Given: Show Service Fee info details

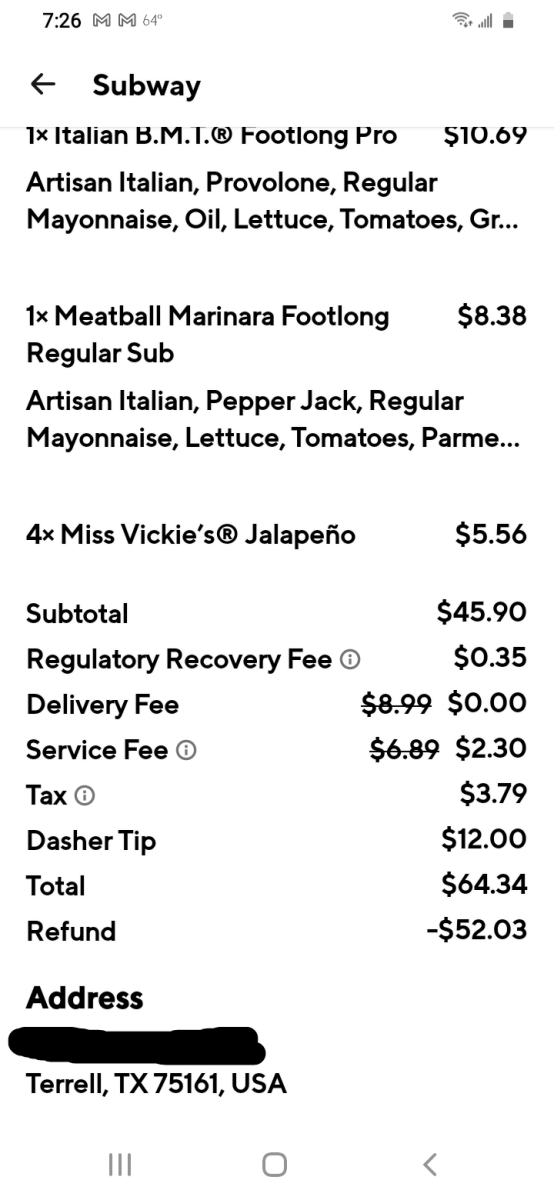Looking at the screenshot, I should [186, 750].
